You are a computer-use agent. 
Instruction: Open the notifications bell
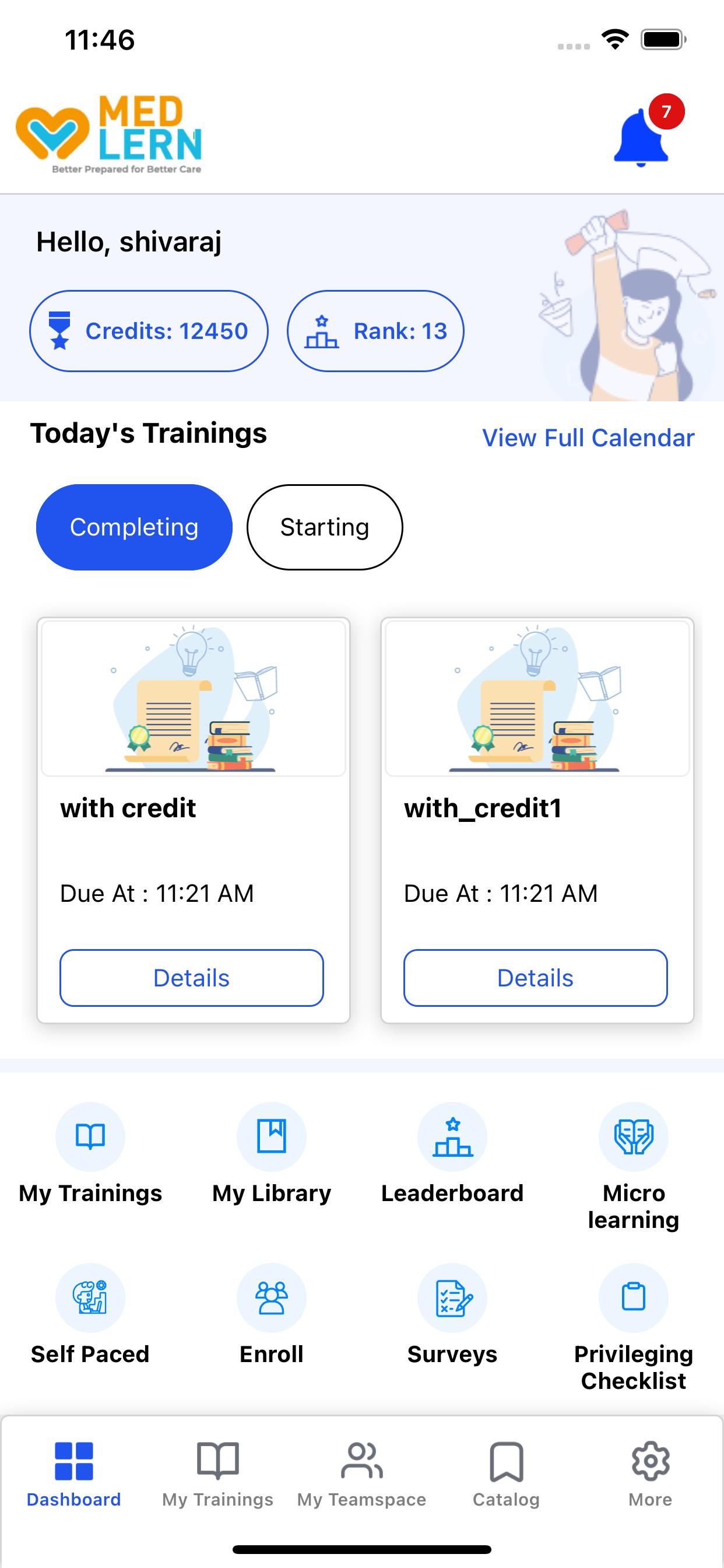coord(642,137)
